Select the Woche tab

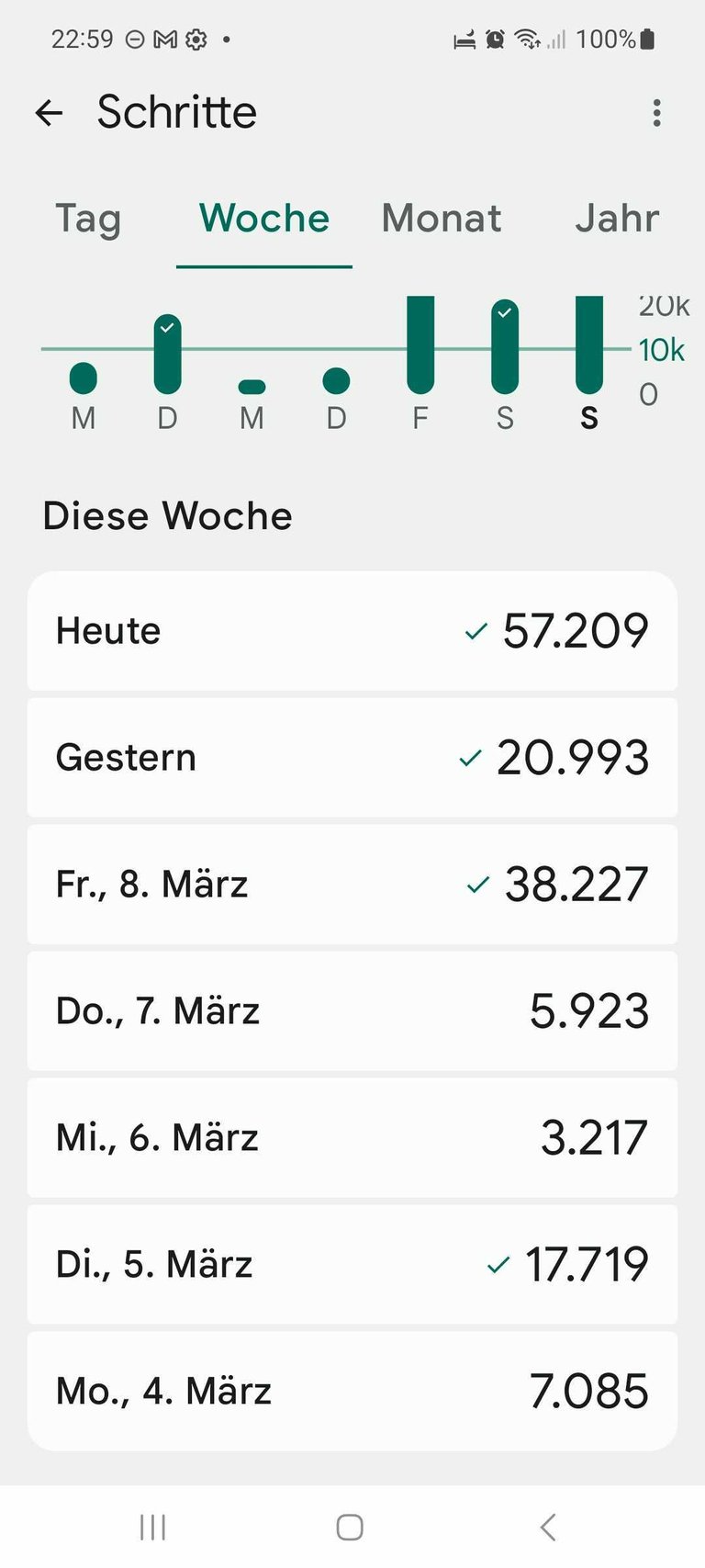(264, 219)
